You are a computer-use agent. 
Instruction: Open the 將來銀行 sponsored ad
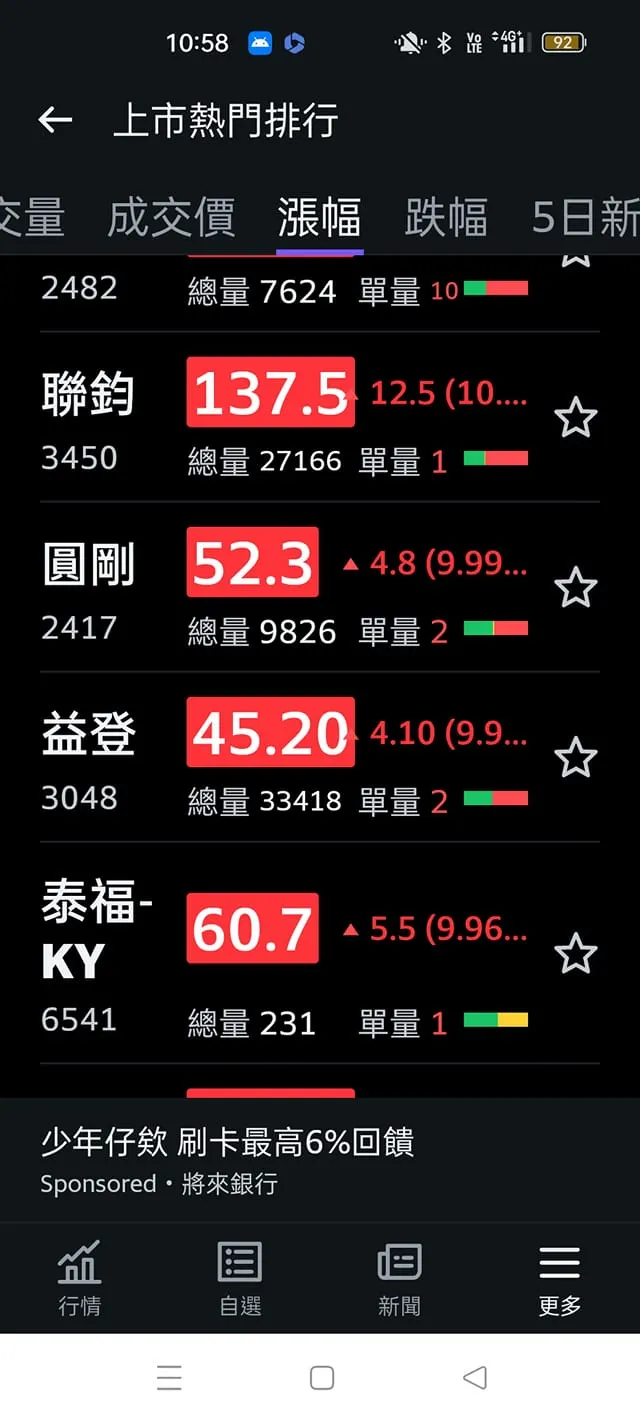320,1160
